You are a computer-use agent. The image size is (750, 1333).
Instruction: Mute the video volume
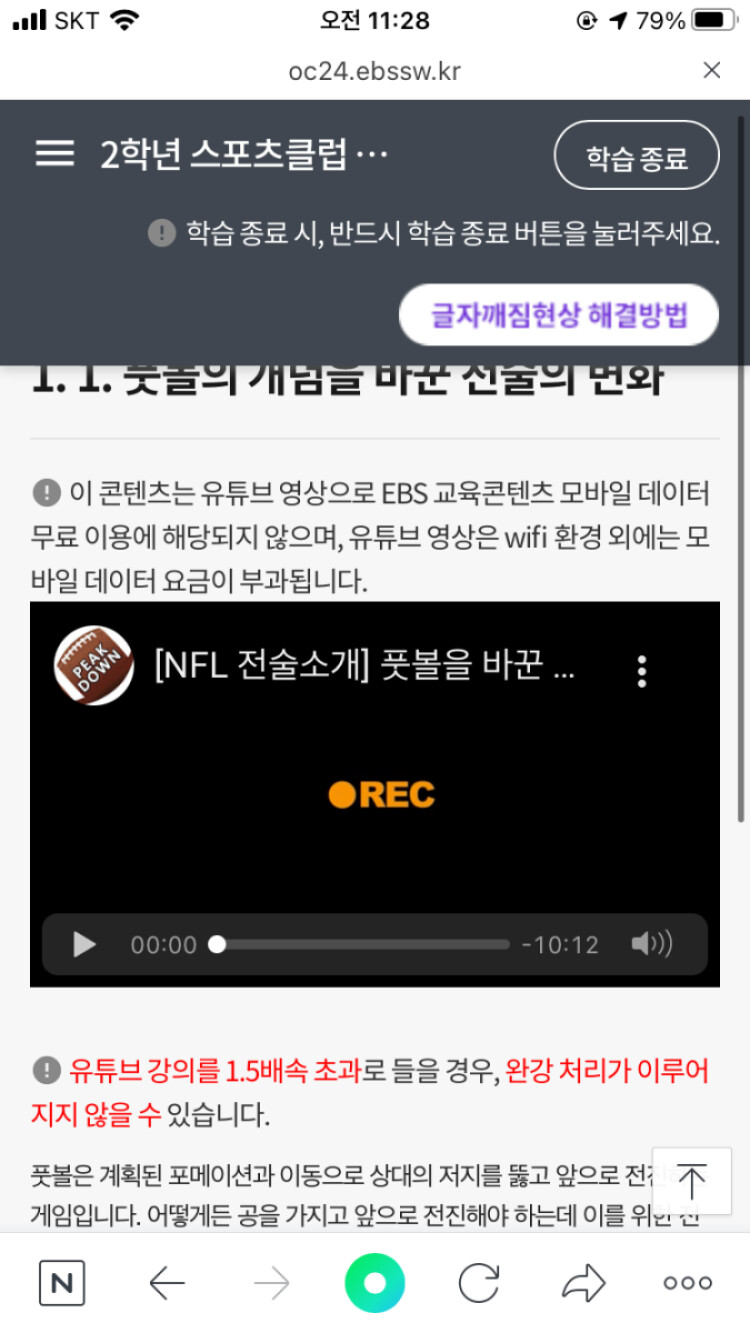click(652, 944)
